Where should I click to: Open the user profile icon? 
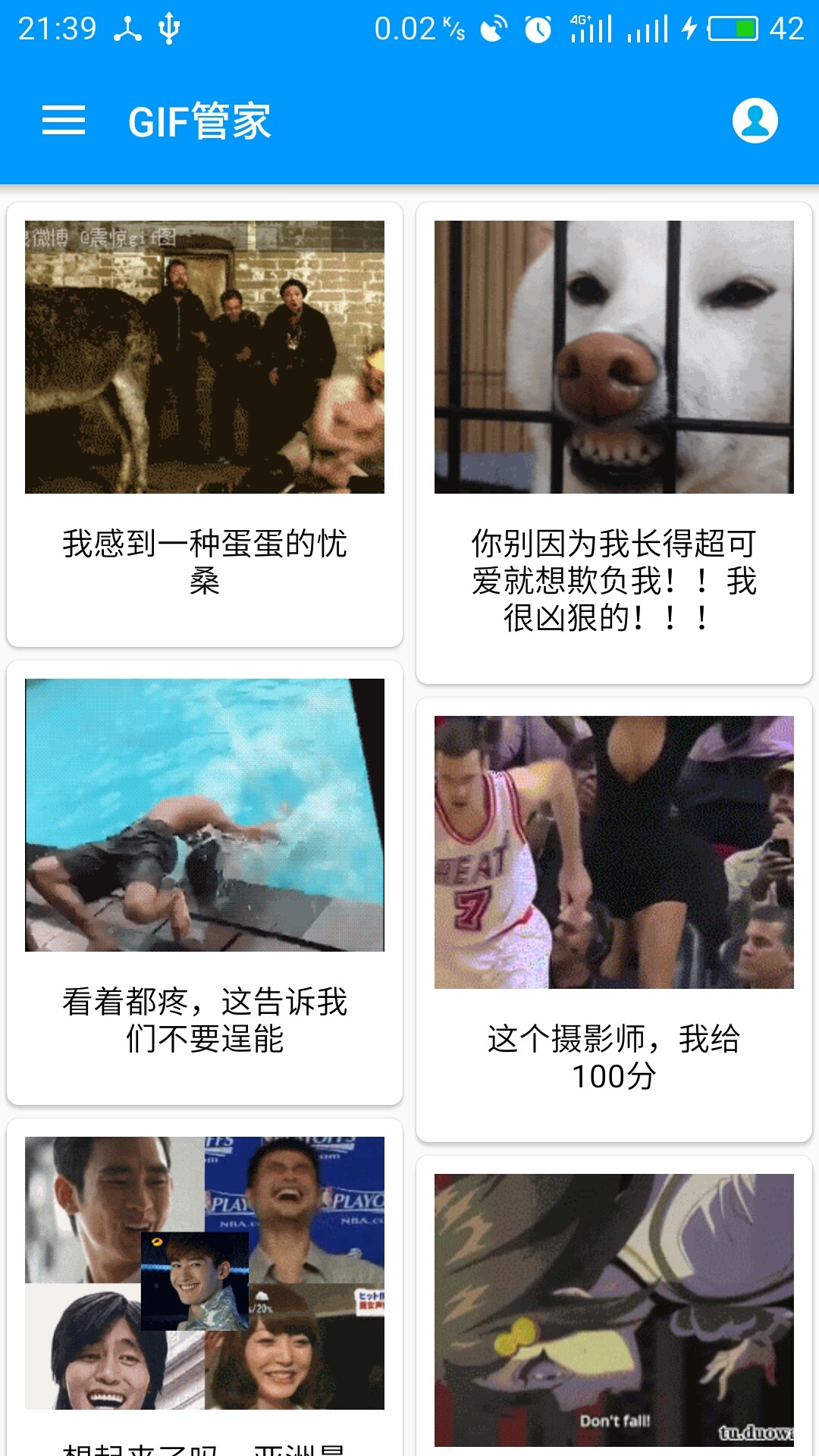coord(755,121)
